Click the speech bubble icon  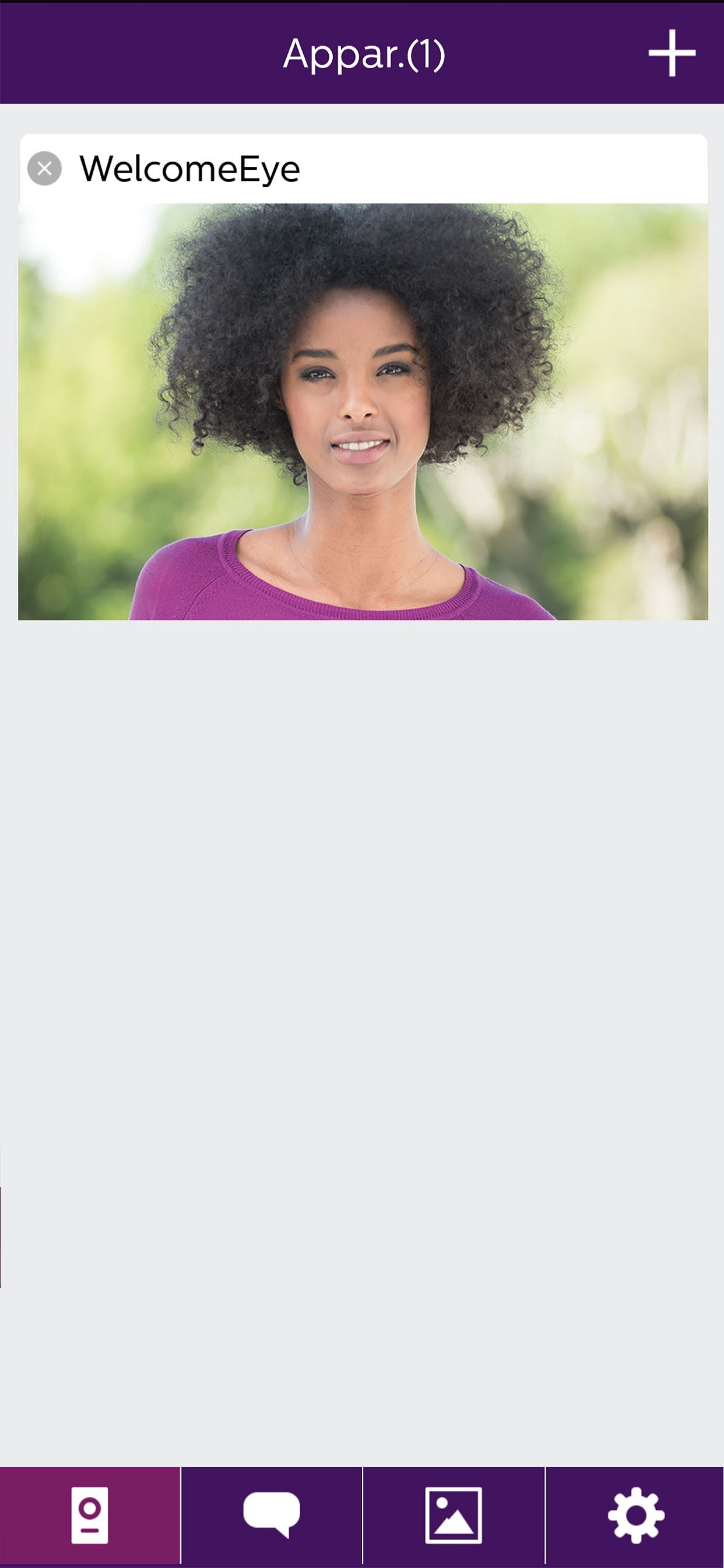pos(271,1514)
